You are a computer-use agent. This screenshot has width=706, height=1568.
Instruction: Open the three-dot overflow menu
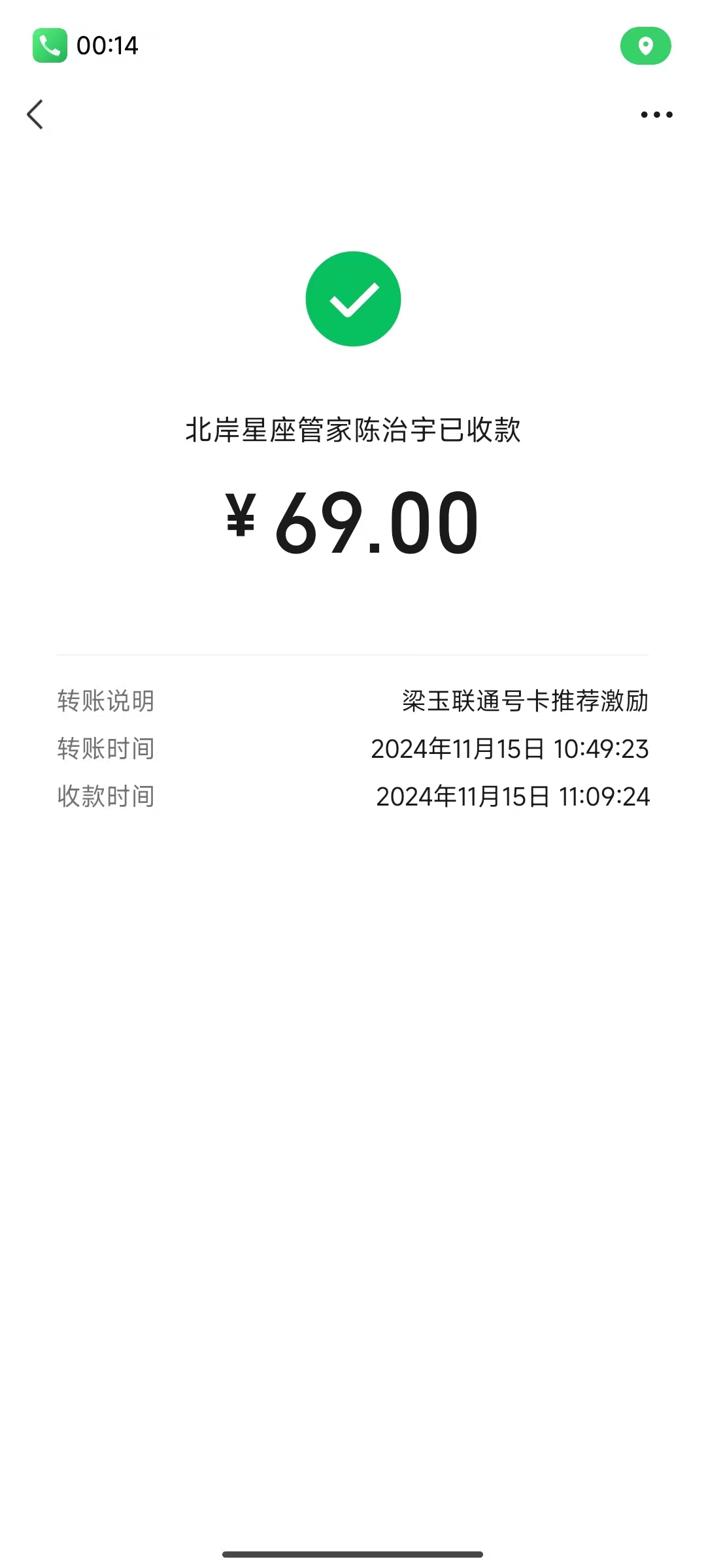click(x=656, y=115)
